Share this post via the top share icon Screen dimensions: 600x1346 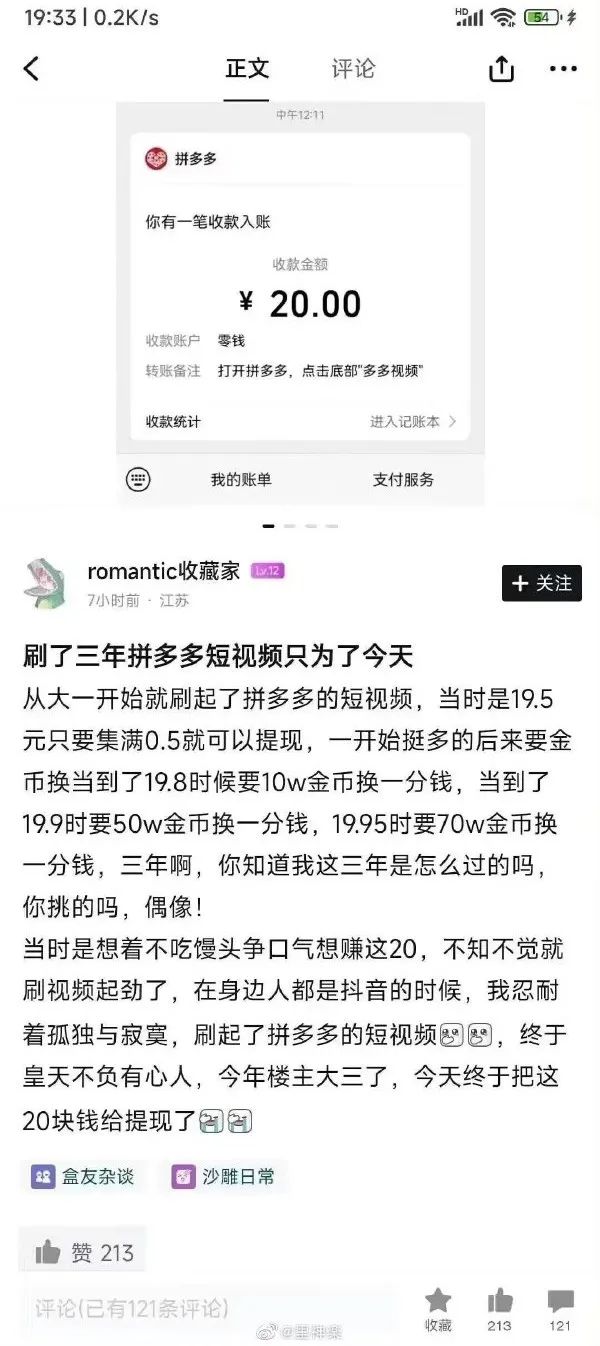501,69
